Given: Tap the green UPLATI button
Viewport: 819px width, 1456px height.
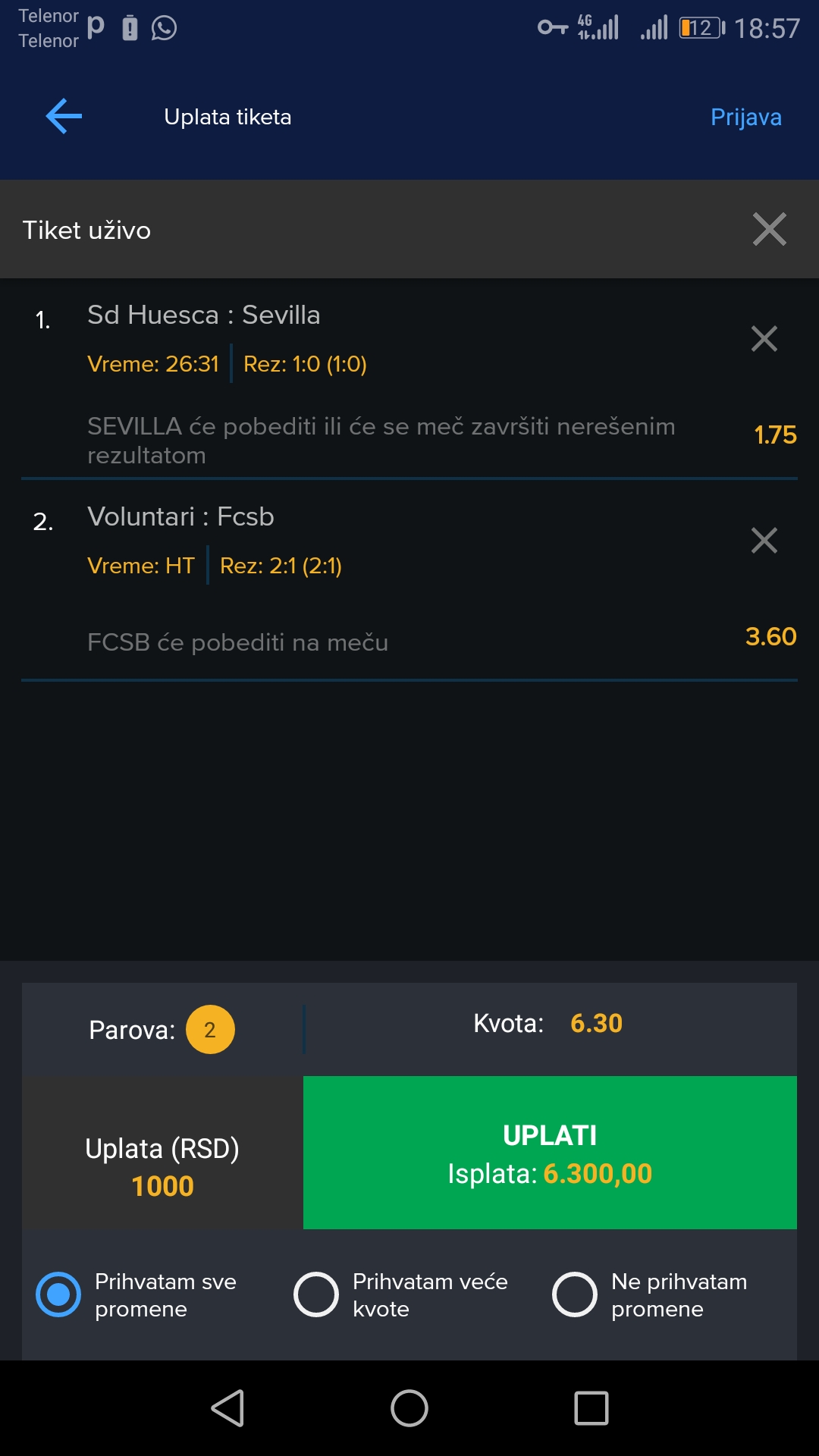Looking at the screenshot, I should pyautogui.click(x=550, y=1153).
